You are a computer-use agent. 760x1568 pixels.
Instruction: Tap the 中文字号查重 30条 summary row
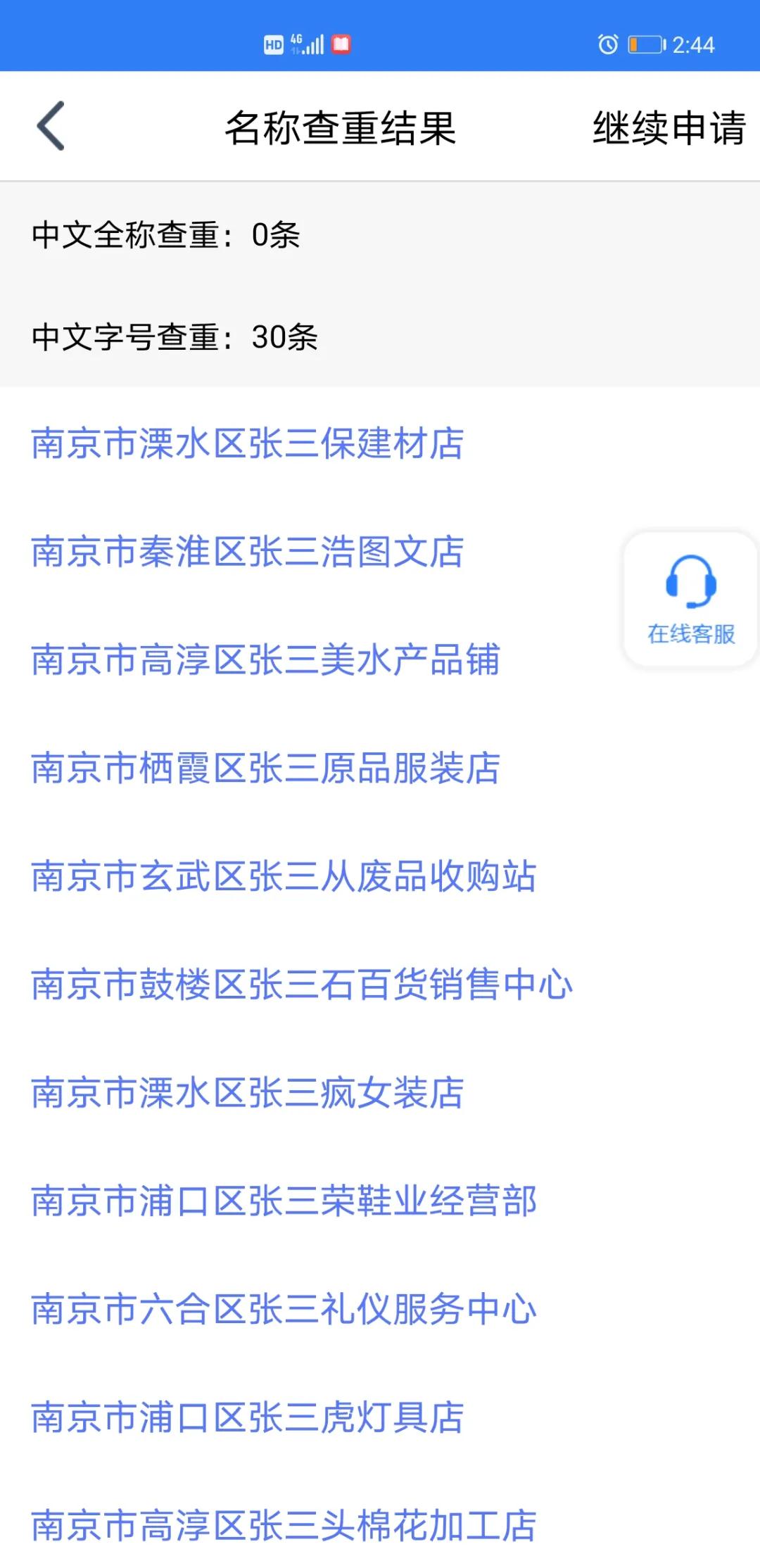coord(175,338)
